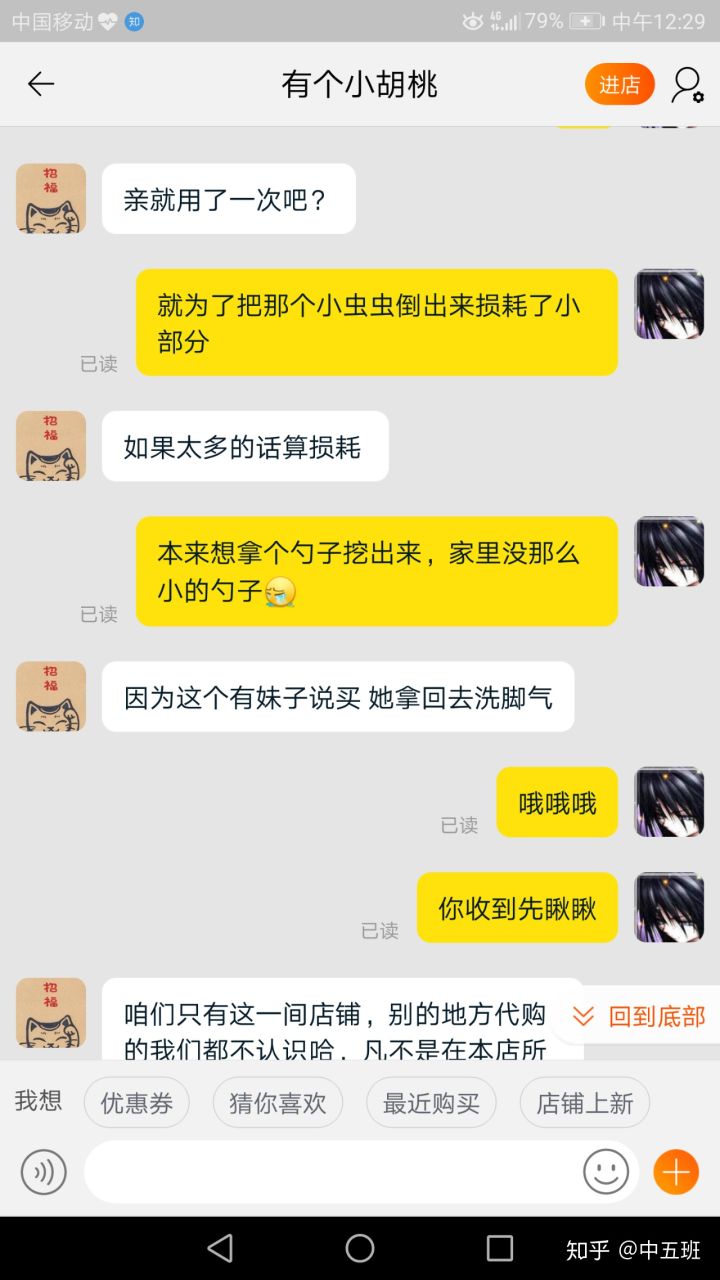Open the emoji picker smiley
Screen dimensions: 720x1280
pos(606,1172)
